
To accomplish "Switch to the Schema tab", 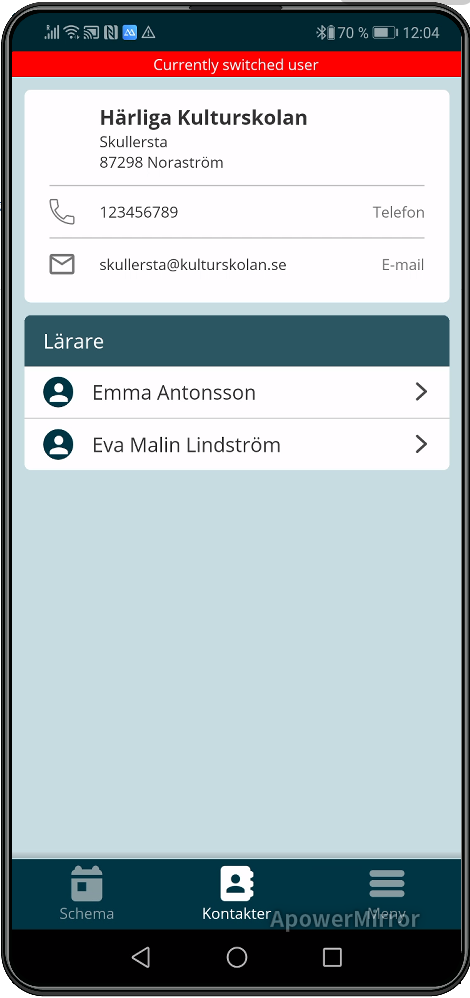I will click(87, 894).
